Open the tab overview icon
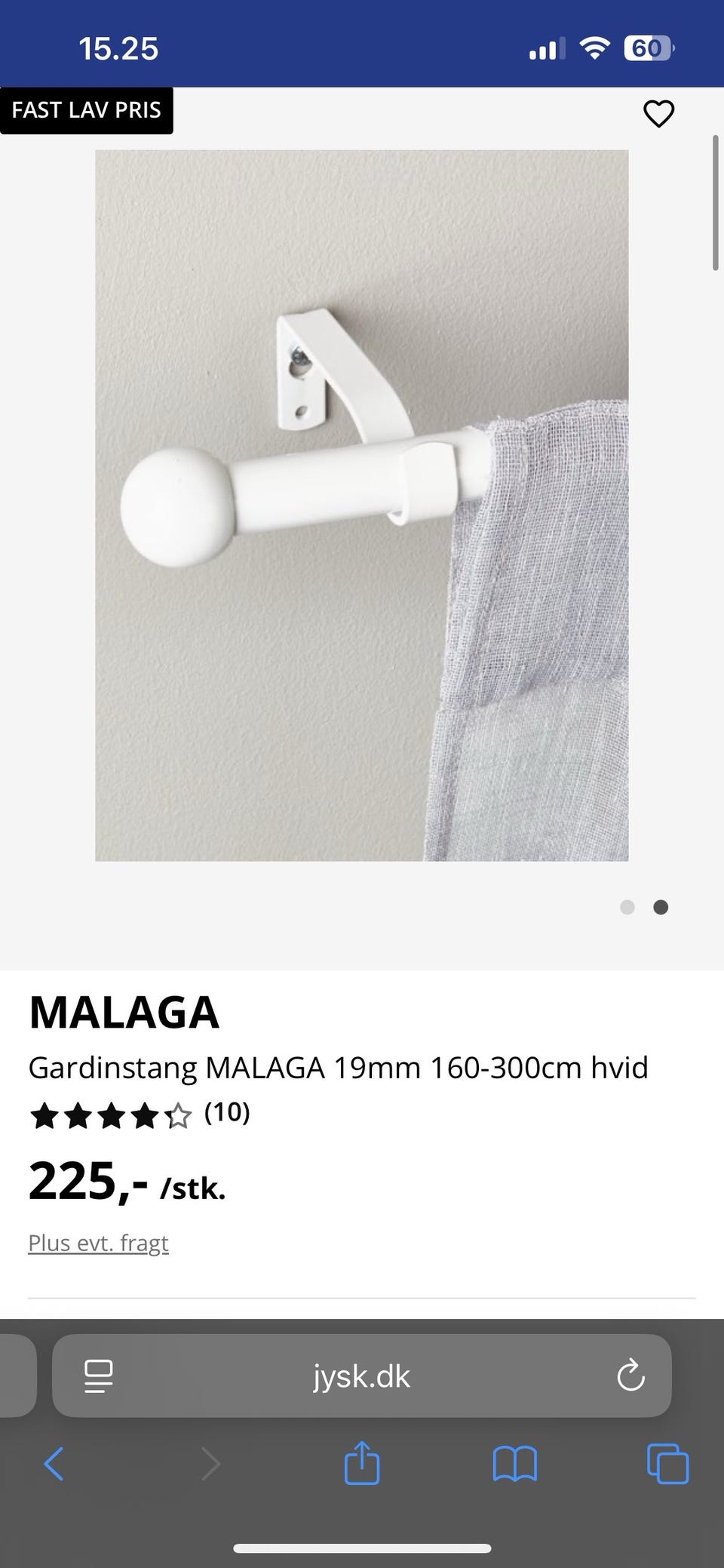This screenshot has width=724, height=1568. pyautogui.click(x=667, y=1465)
